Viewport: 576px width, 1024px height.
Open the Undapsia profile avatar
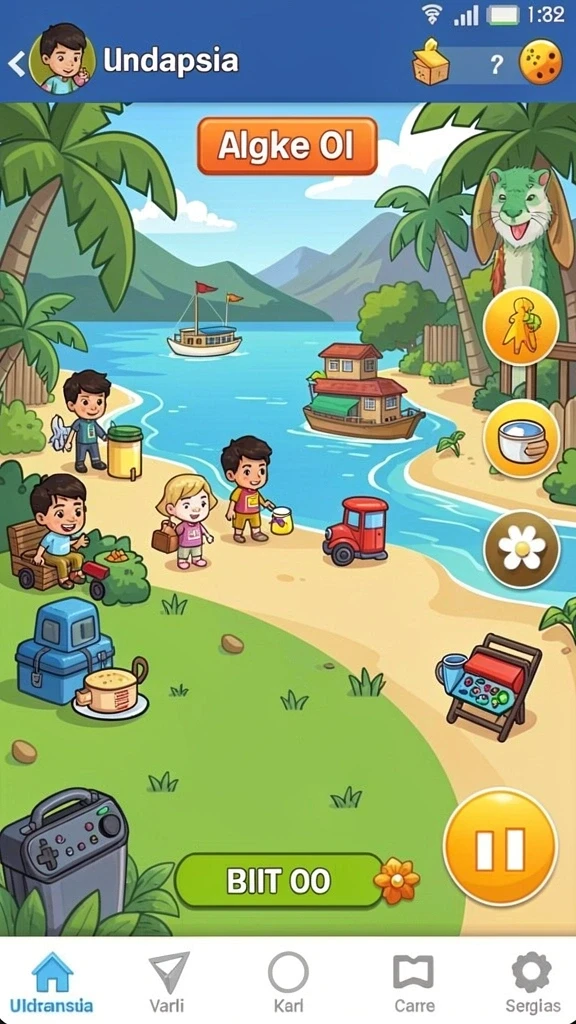pyautogui.click(x=62, y=59)
